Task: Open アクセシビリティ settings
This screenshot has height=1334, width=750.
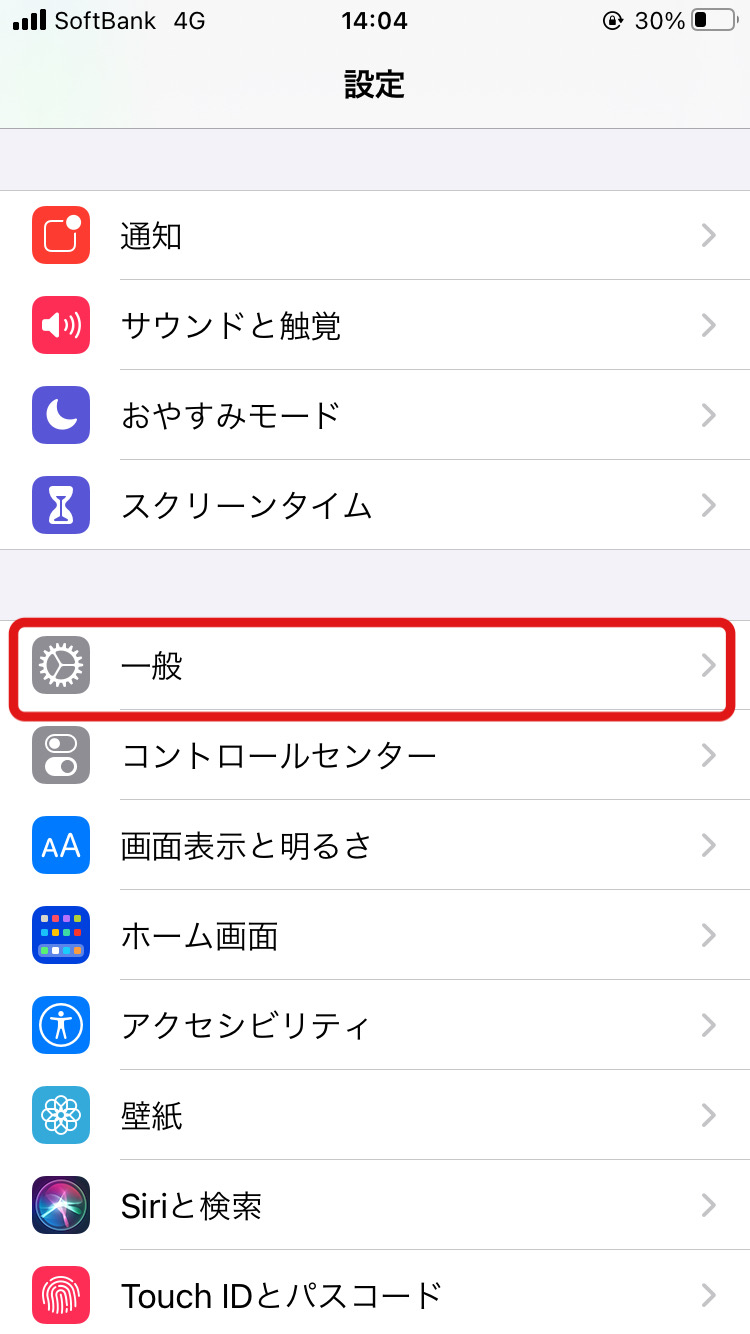Action: point(375,1025)
